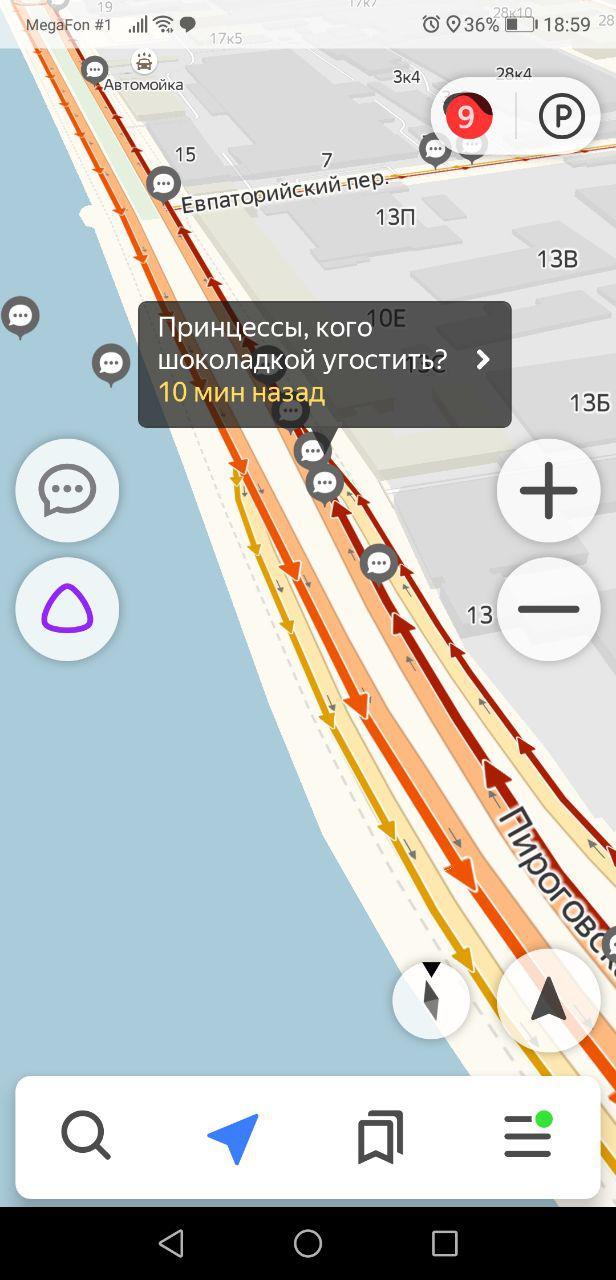Open route navigation arrow tab
616x1280 pixels.
[x=233, y=1137]
